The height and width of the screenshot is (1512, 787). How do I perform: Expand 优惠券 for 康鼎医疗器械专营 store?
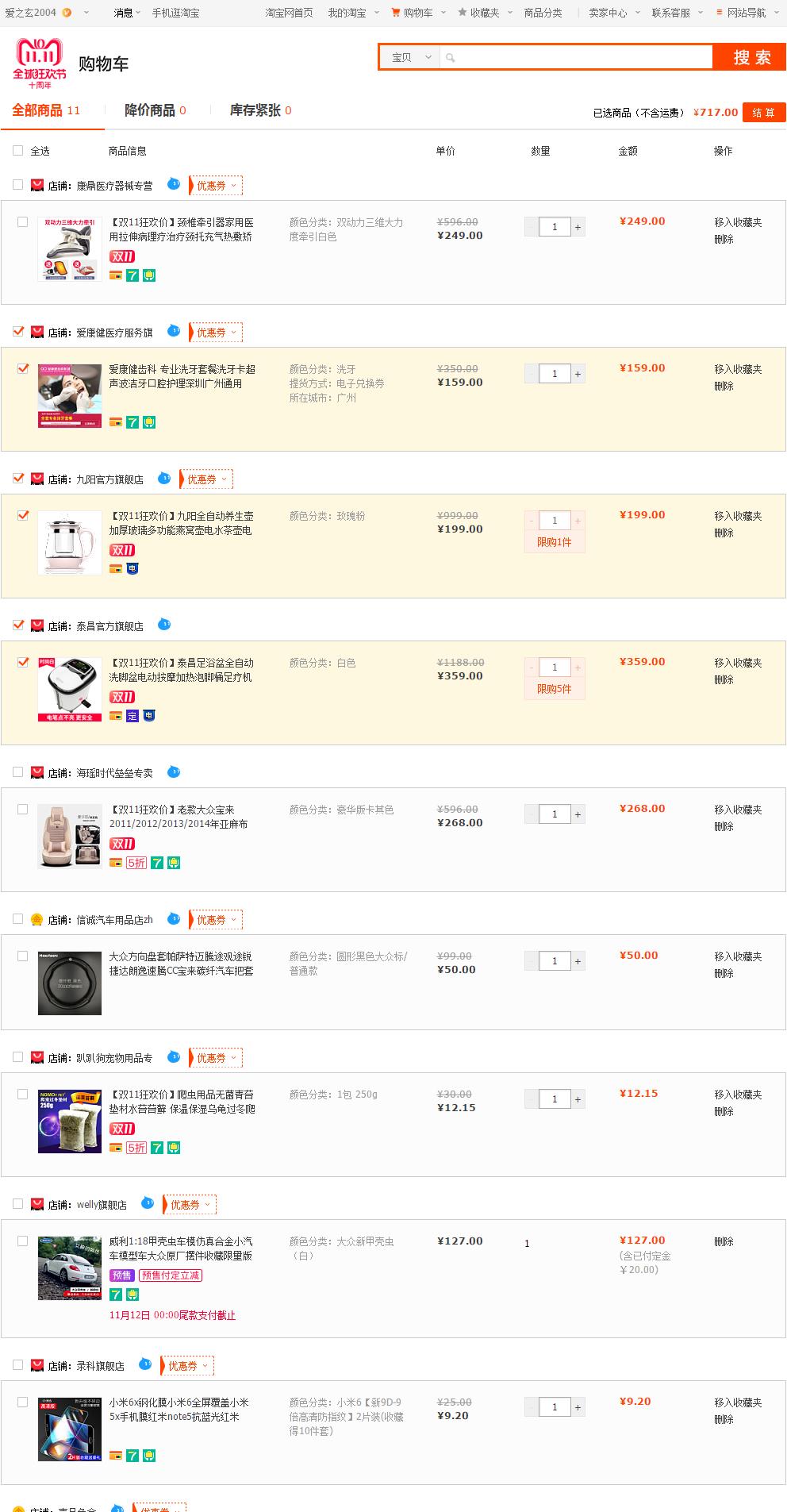[x=216, y=186]
